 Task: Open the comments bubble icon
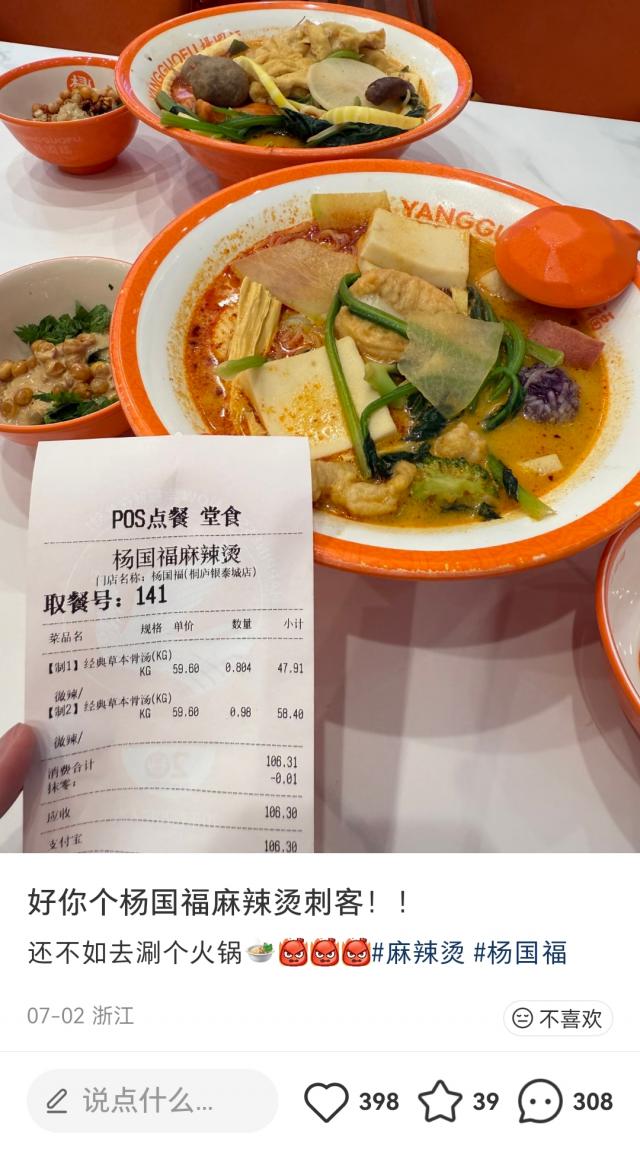point(540,1101)
